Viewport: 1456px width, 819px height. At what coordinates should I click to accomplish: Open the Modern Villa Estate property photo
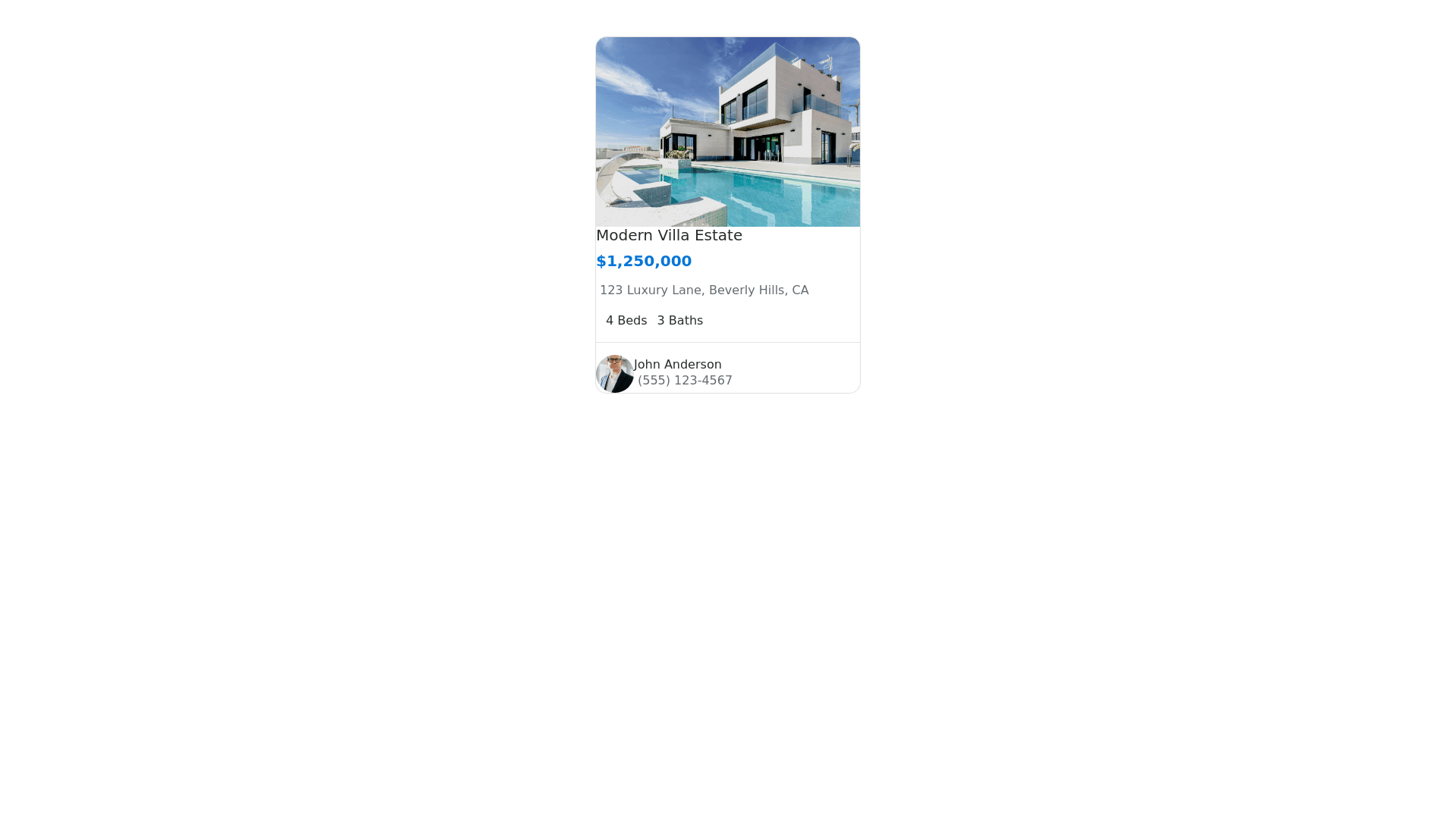(728, 132)
